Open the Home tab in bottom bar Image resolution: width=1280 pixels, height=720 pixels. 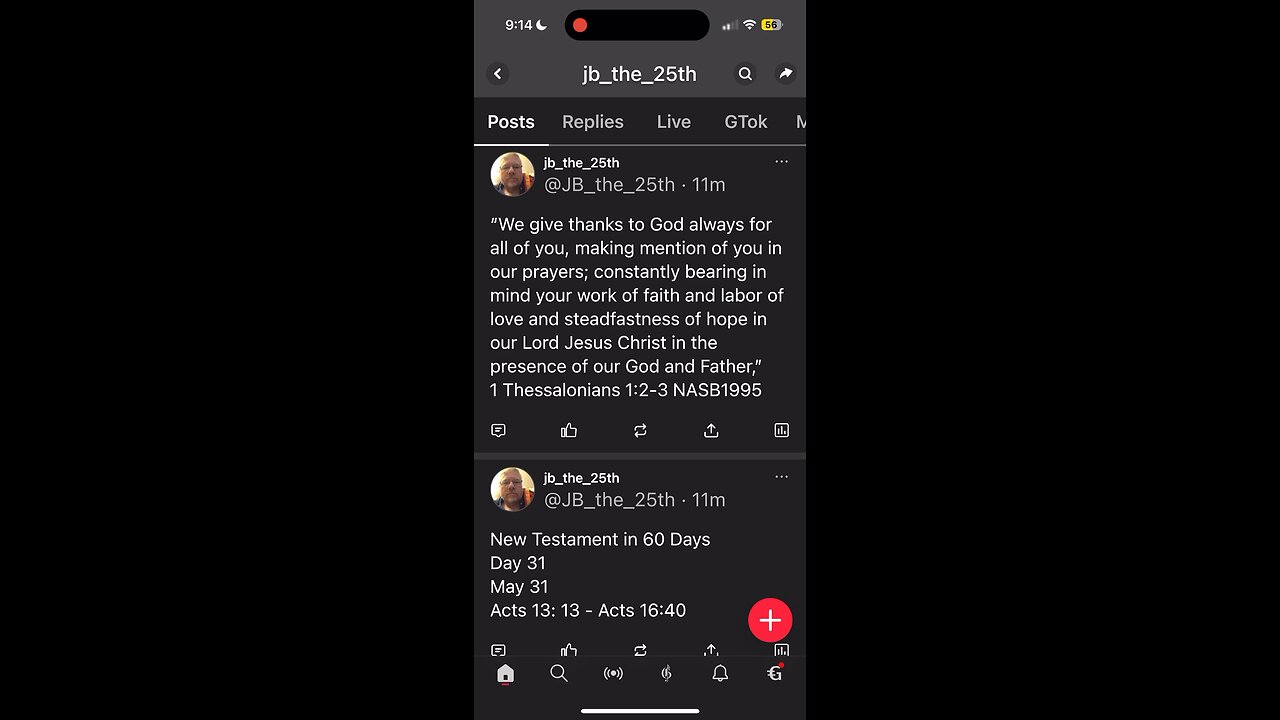(x=505, y=674)
